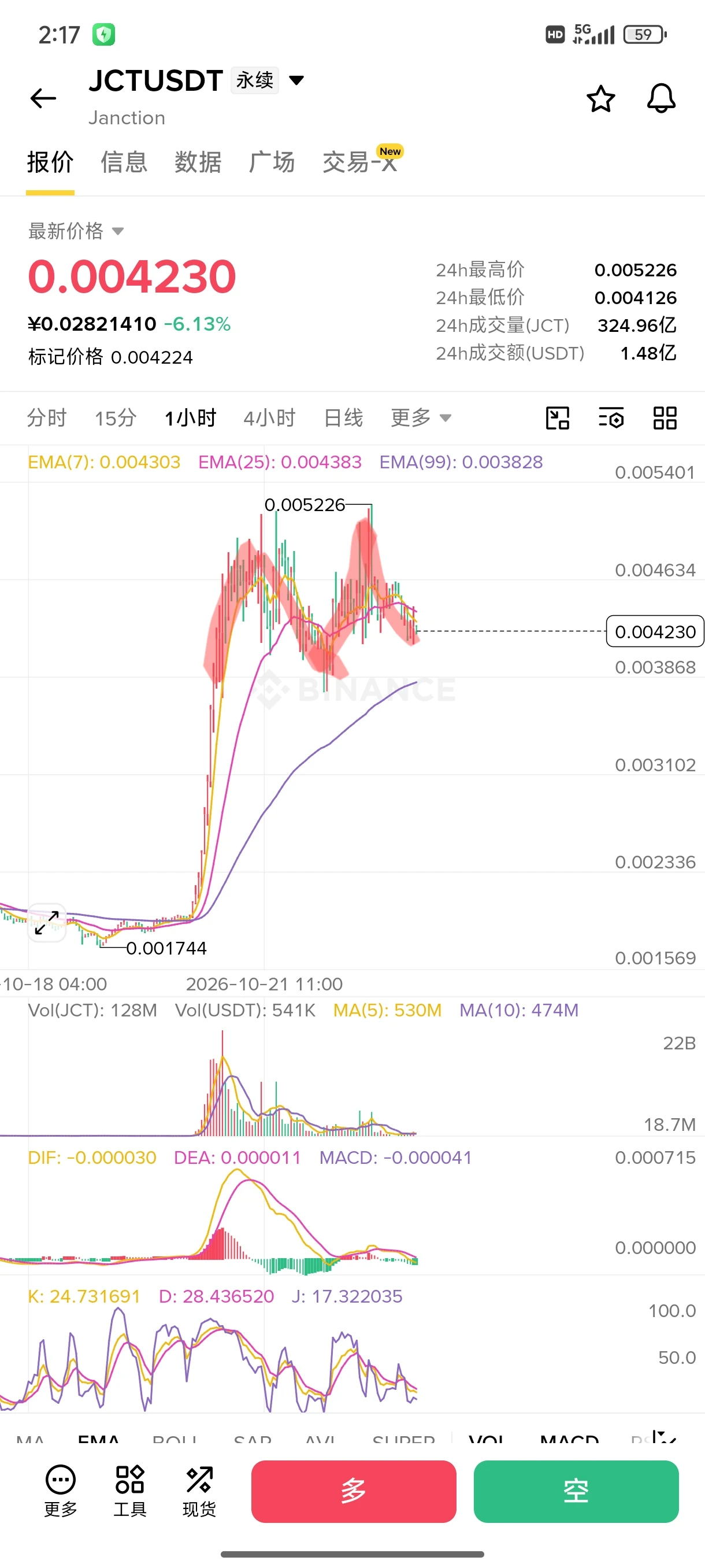Switch to the 数据 tab

coord(198,162)
